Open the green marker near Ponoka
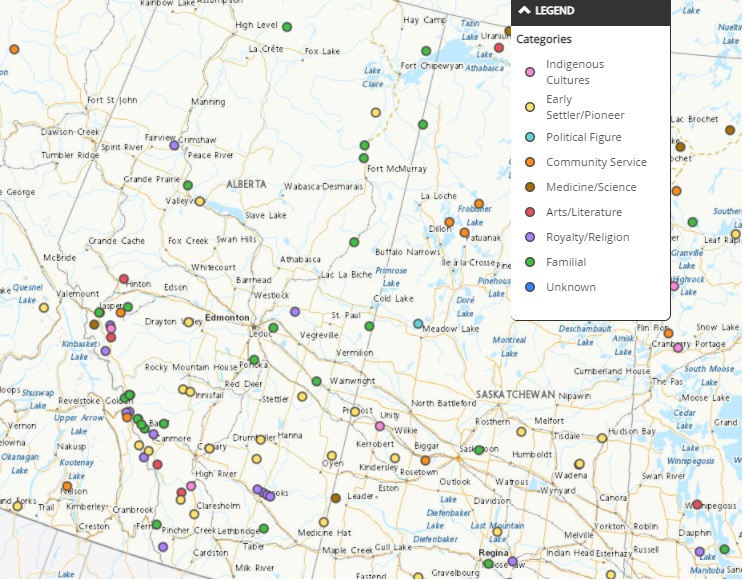 (x=254, y=360)
